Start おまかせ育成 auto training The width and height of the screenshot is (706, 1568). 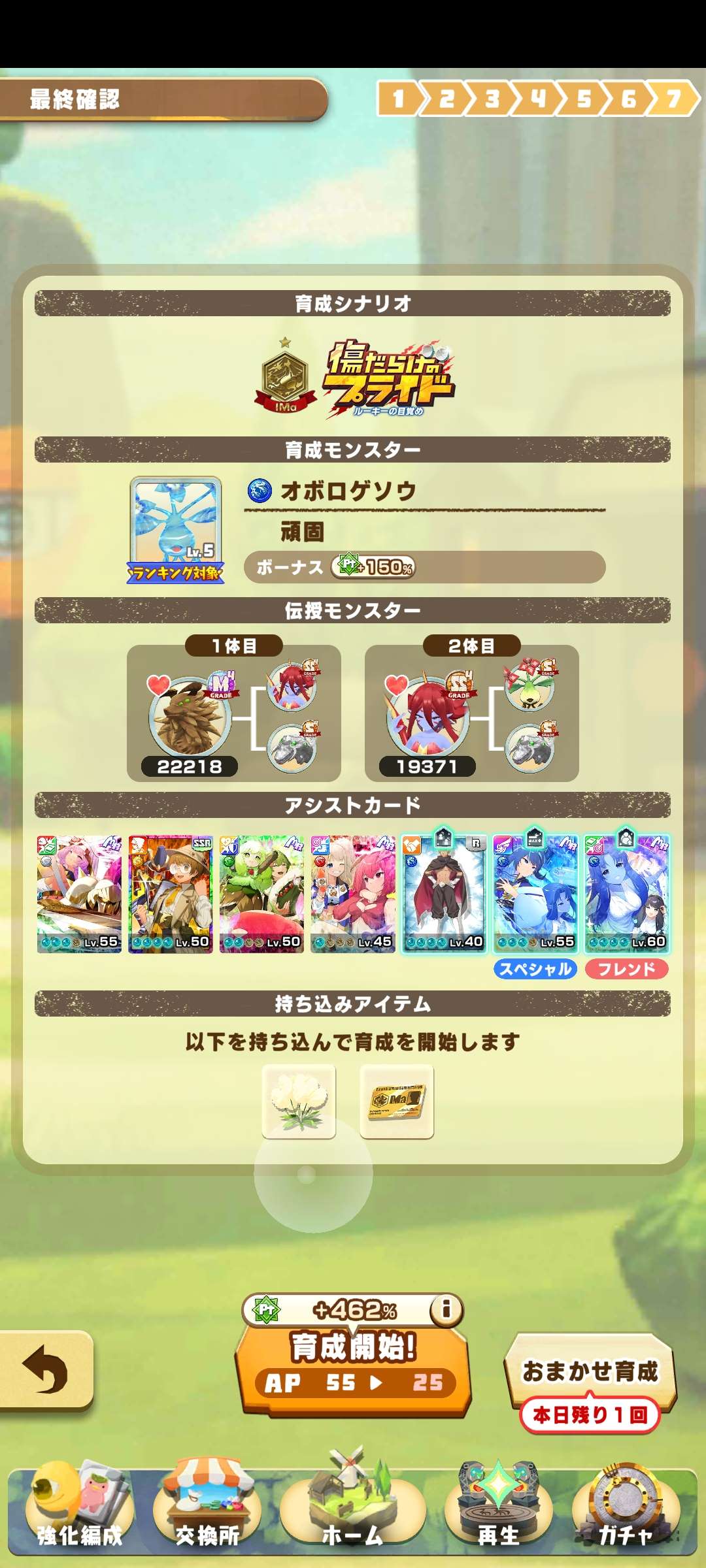pos(590,1371)
